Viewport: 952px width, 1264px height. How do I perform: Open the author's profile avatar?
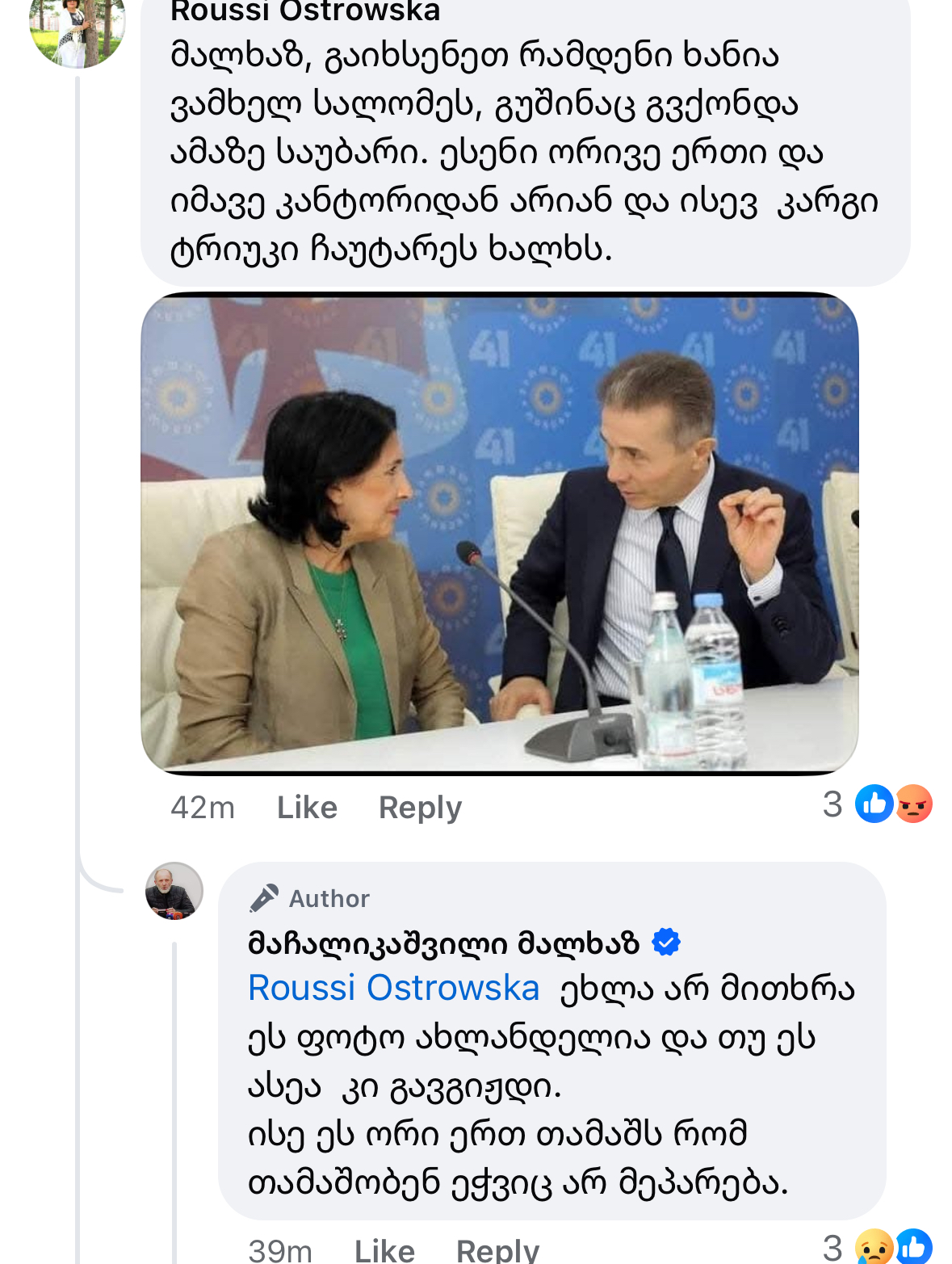click(x=174, y=891)
